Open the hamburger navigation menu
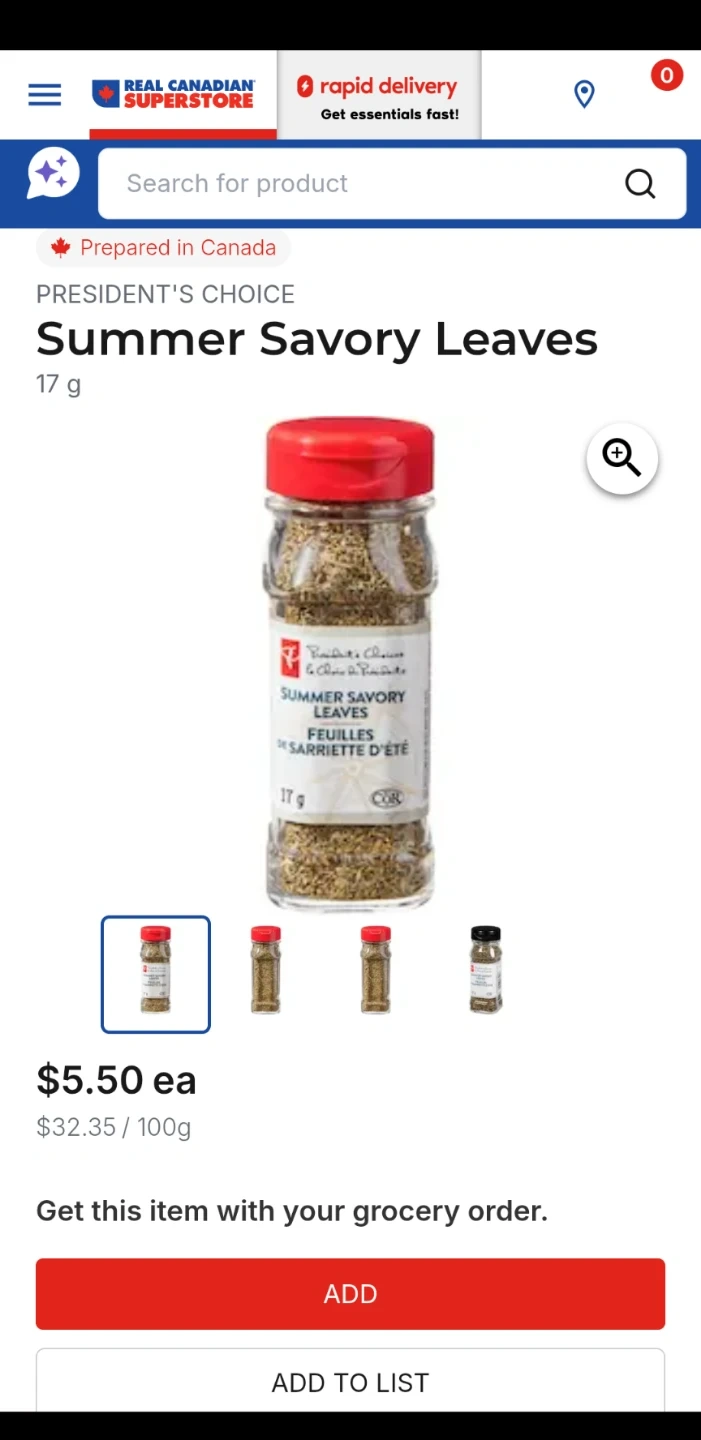Viewport: 701px width, 1440px height. pos(44,95)
